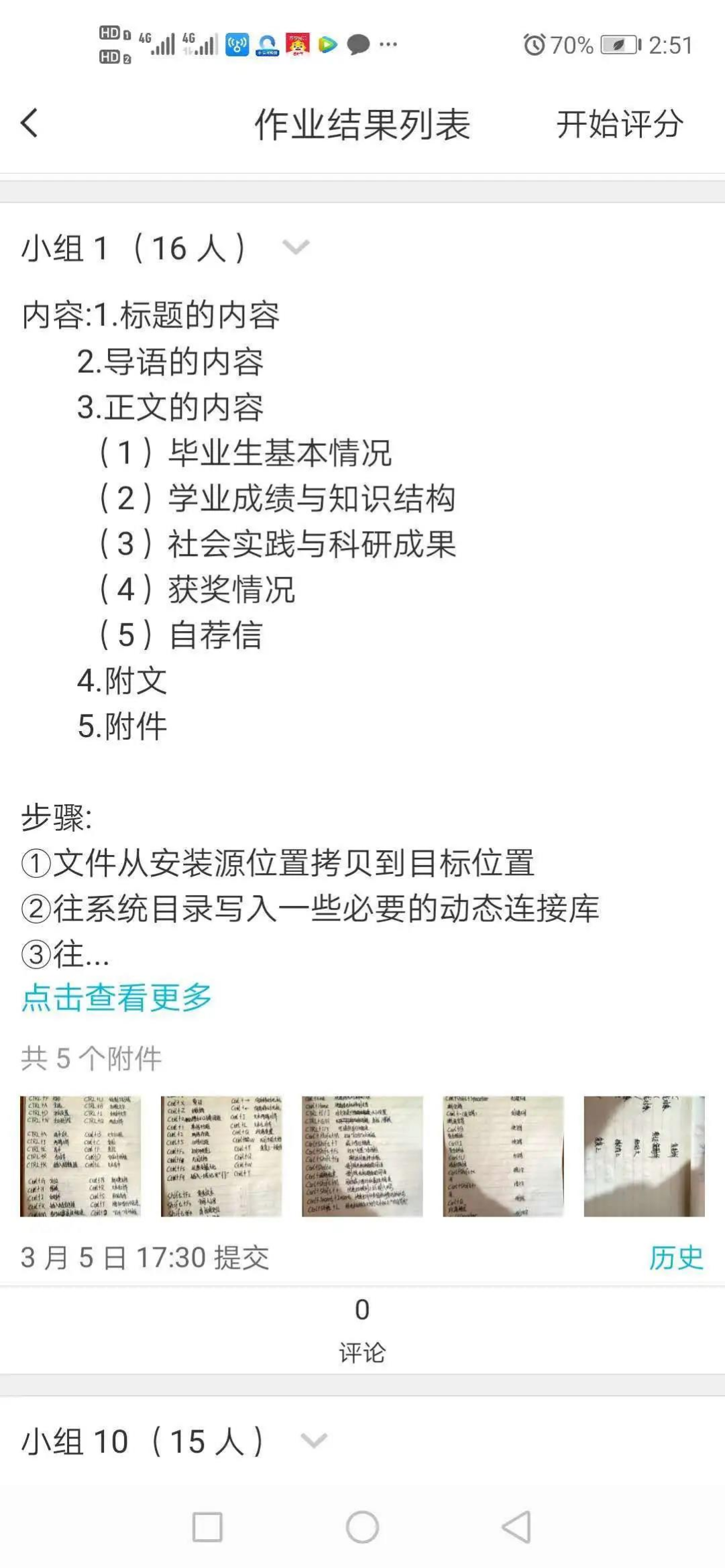Screen dimensions: 725x1568
Task: View submission 历史 for 小组 1
Action: point(675,1257)
